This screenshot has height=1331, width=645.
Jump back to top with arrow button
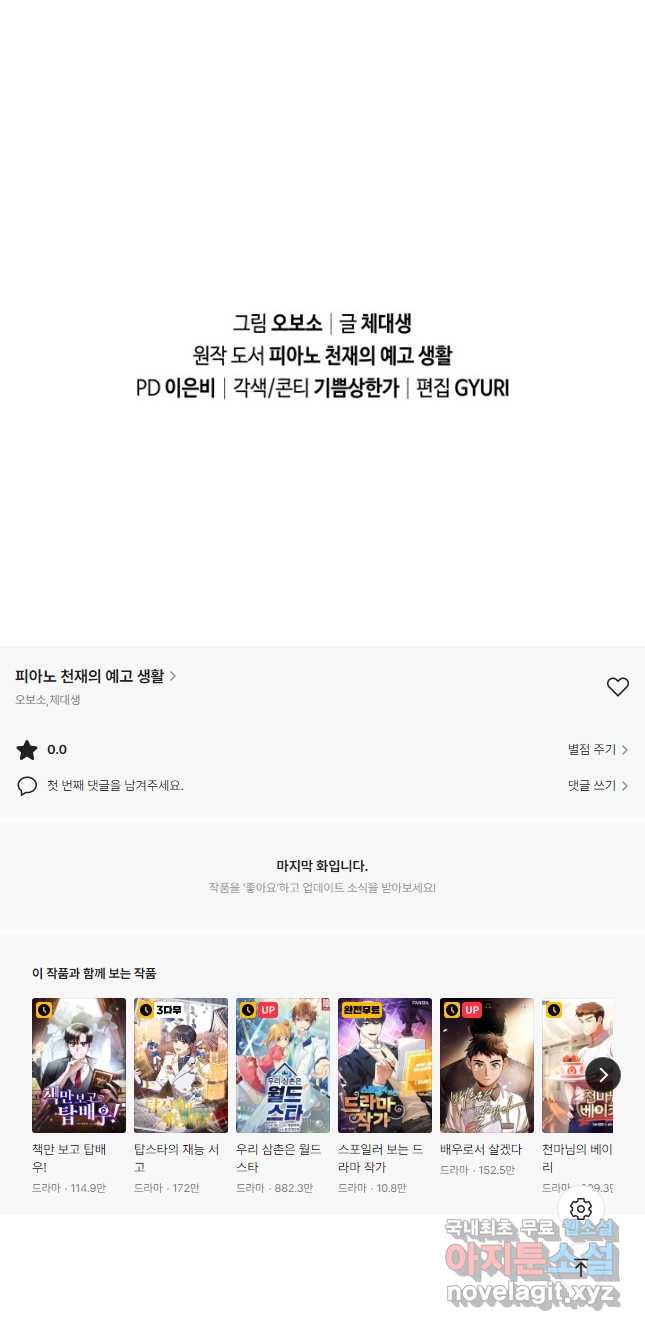581,1268
